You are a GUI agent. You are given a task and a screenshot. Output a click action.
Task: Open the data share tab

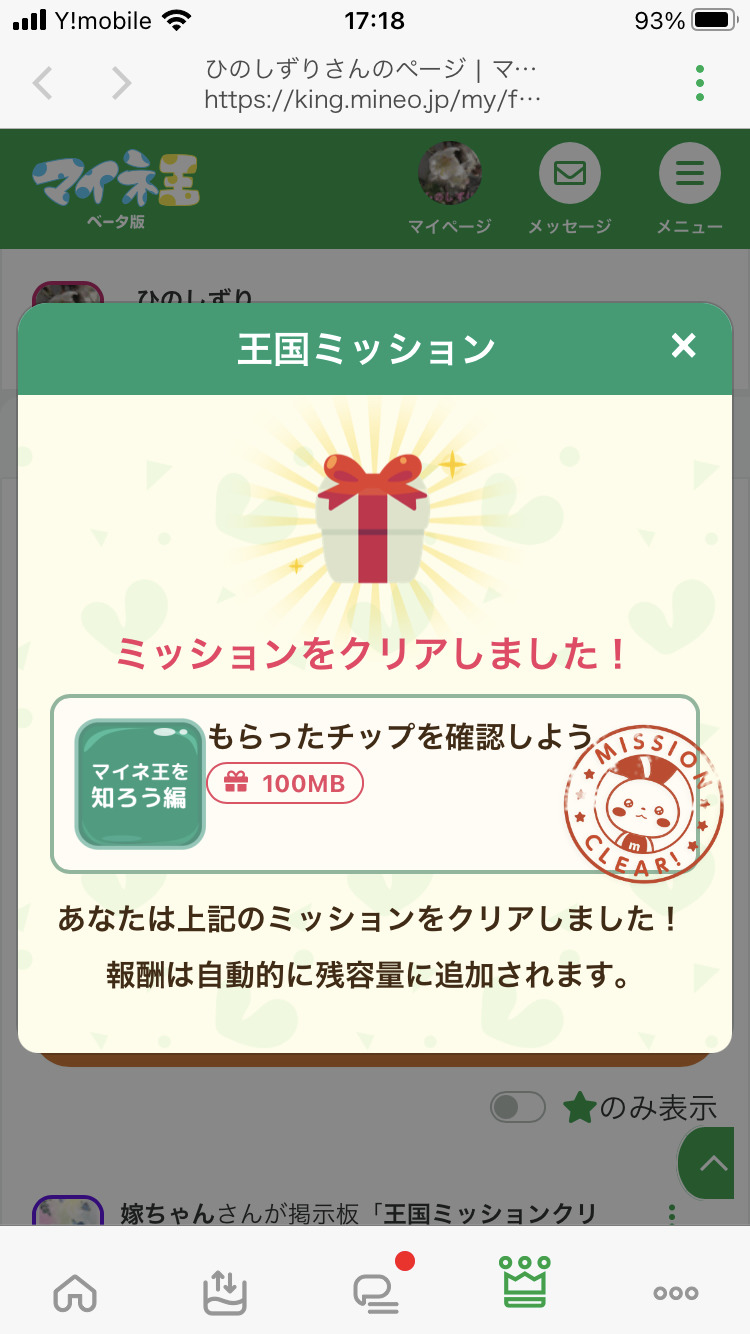tap(225, 1293)
